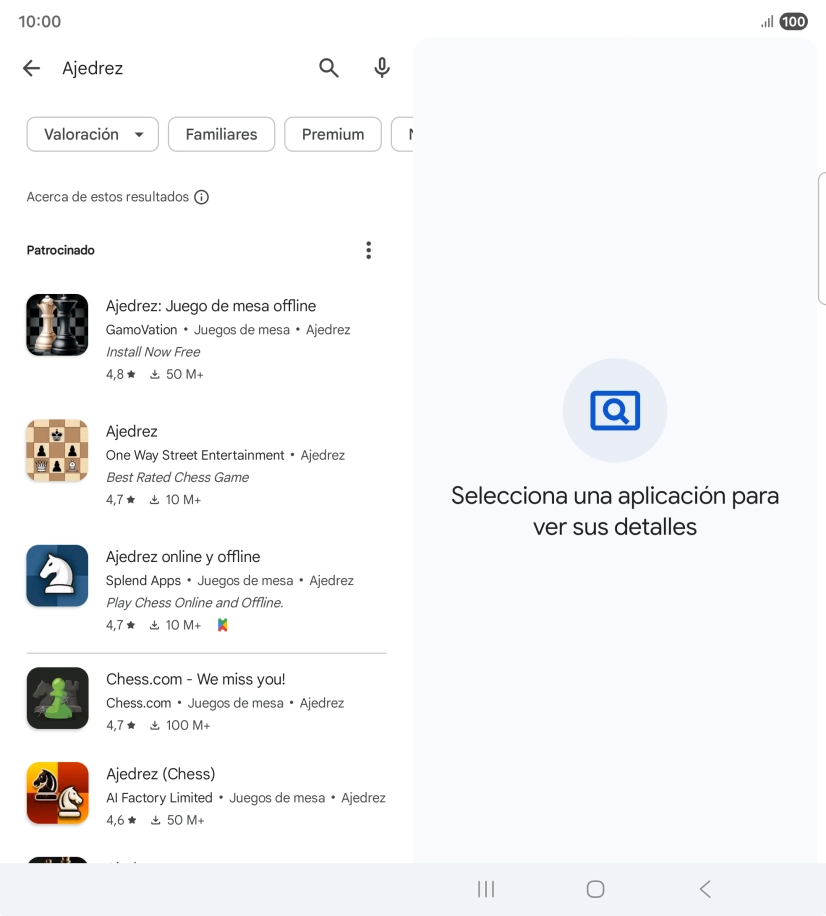Open the search icon

[x=329, y=68]
